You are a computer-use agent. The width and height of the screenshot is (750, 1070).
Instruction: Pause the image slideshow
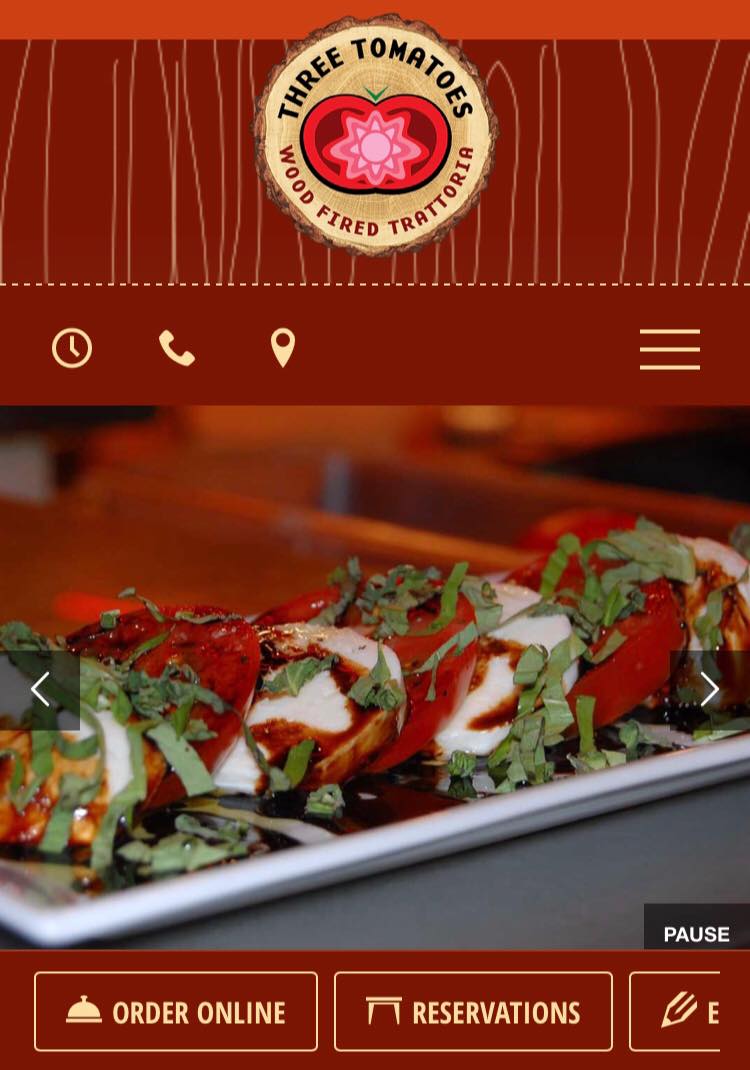tap(696, 933)
